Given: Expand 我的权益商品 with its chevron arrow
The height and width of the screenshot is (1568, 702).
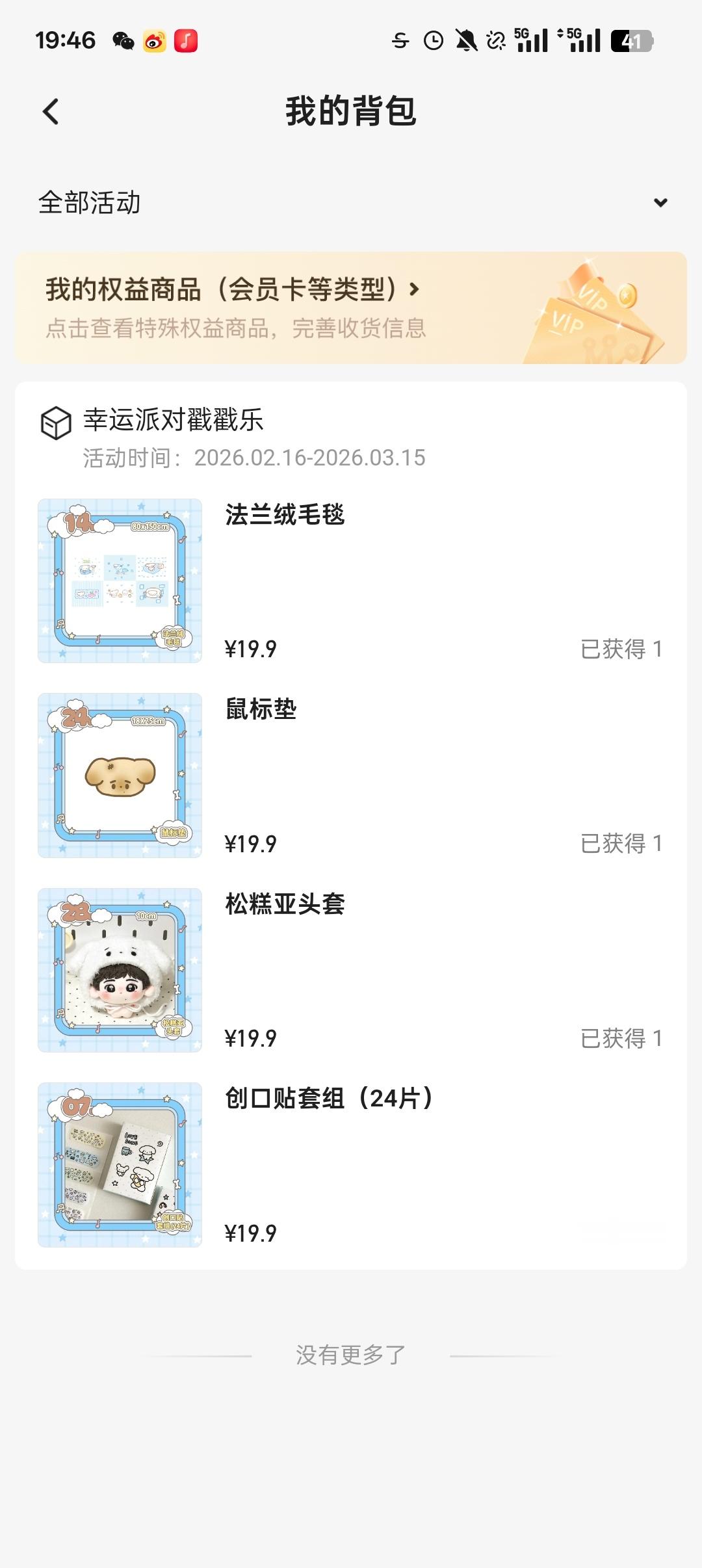Looking at the screenshot, I should click(x=416, y=291).
